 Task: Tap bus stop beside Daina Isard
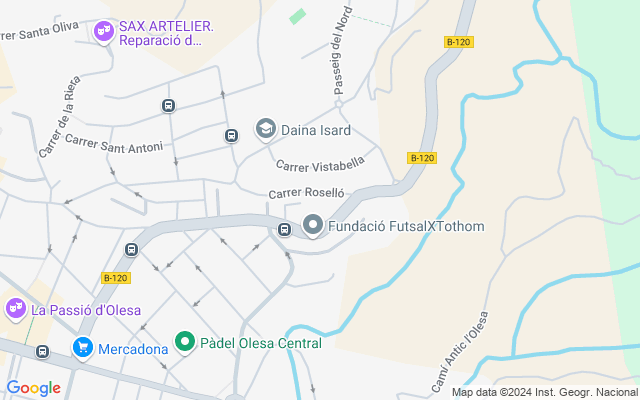coord(231,136)
